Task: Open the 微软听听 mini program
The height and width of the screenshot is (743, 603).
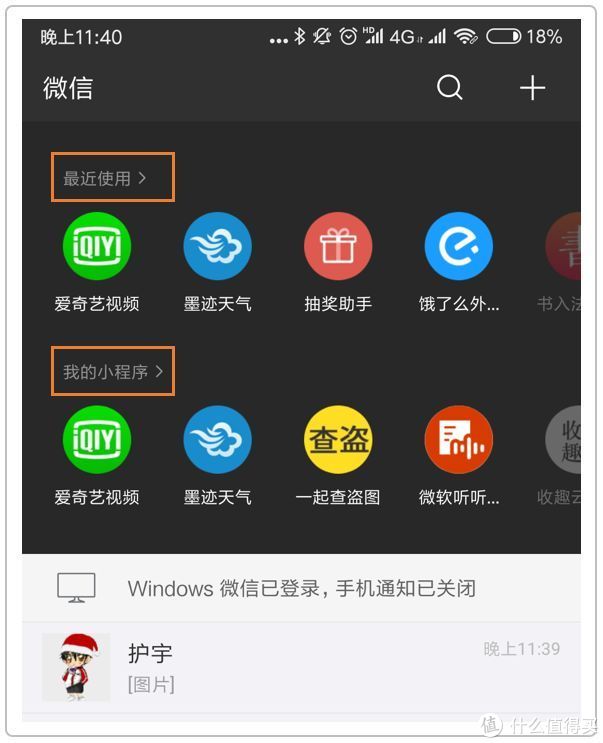Action: (458, 440)
